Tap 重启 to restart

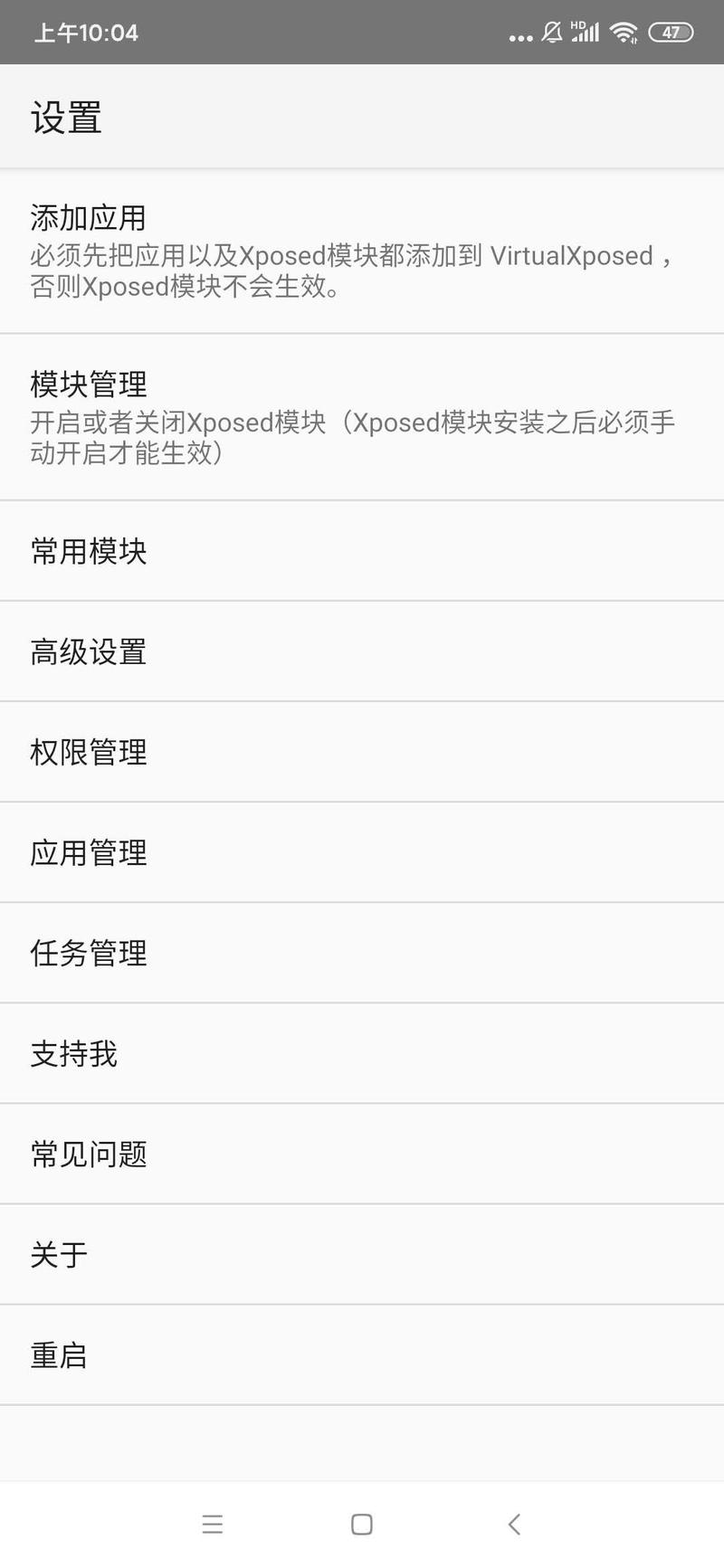(x=362, y=1354)
